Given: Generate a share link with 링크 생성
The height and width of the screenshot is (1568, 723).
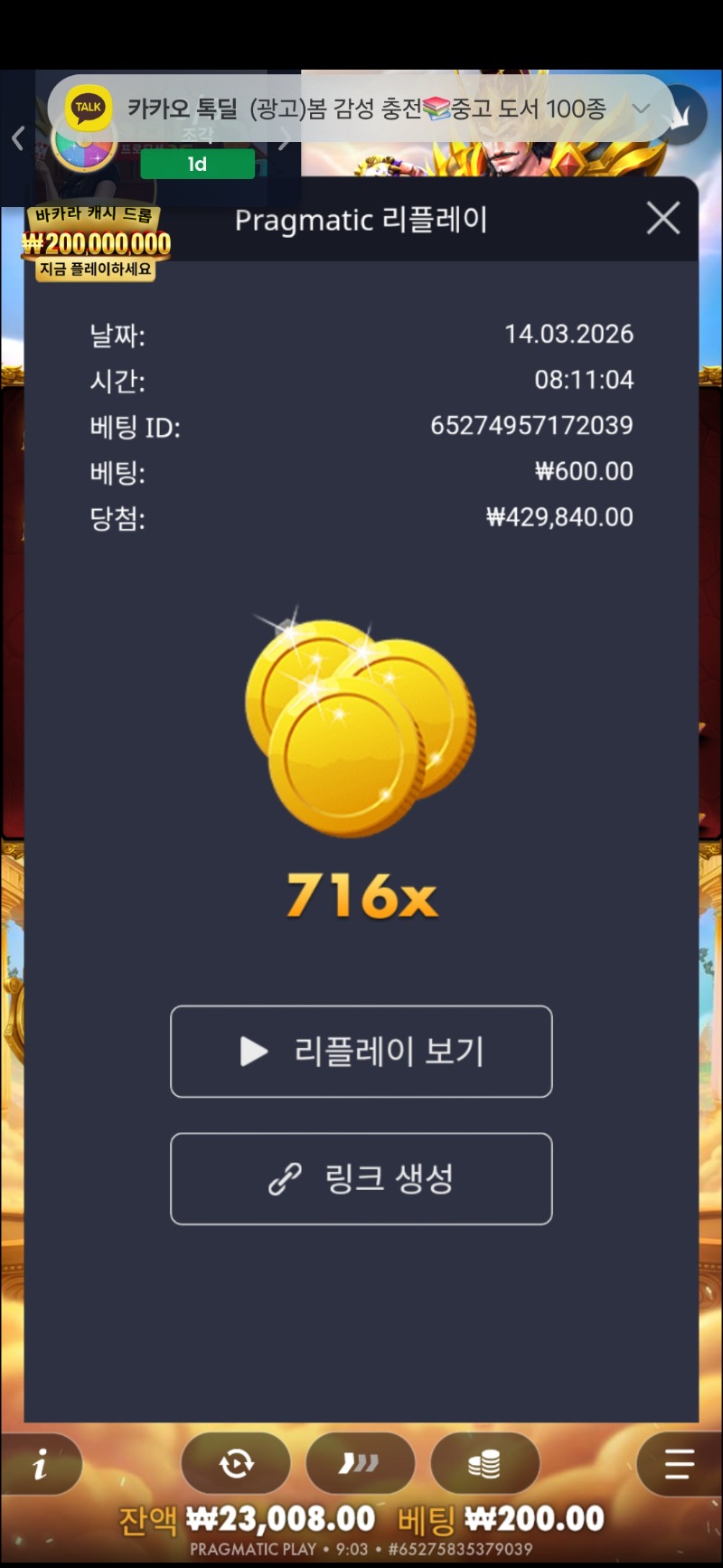Looking at the screenshot, I should pyautogui.click(x=361, y=1179).
